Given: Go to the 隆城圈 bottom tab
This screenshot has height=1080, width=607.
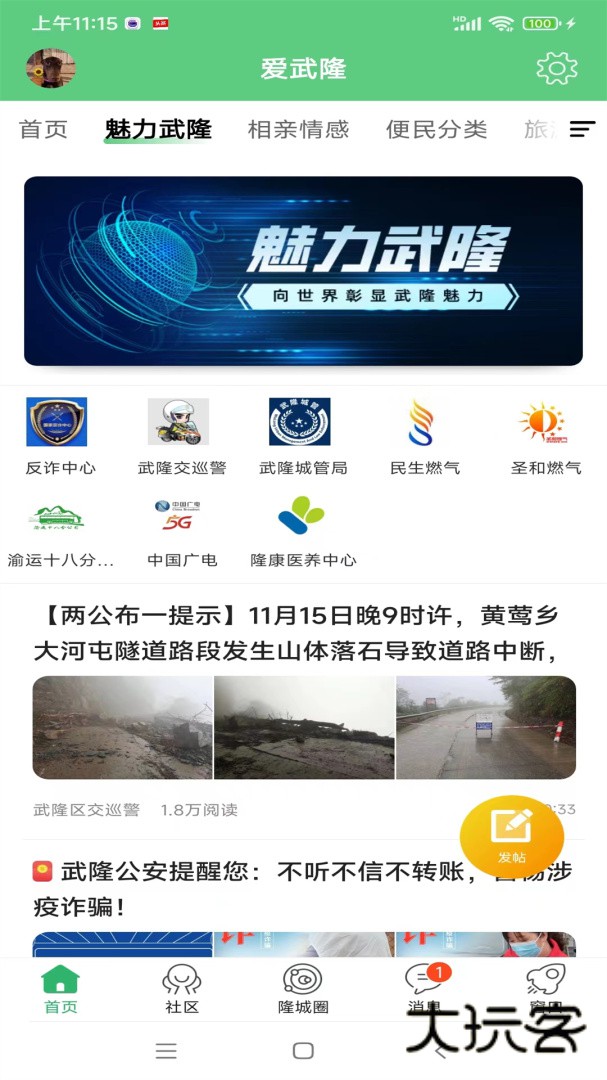Looking at the screenshot, I should 302,988.
